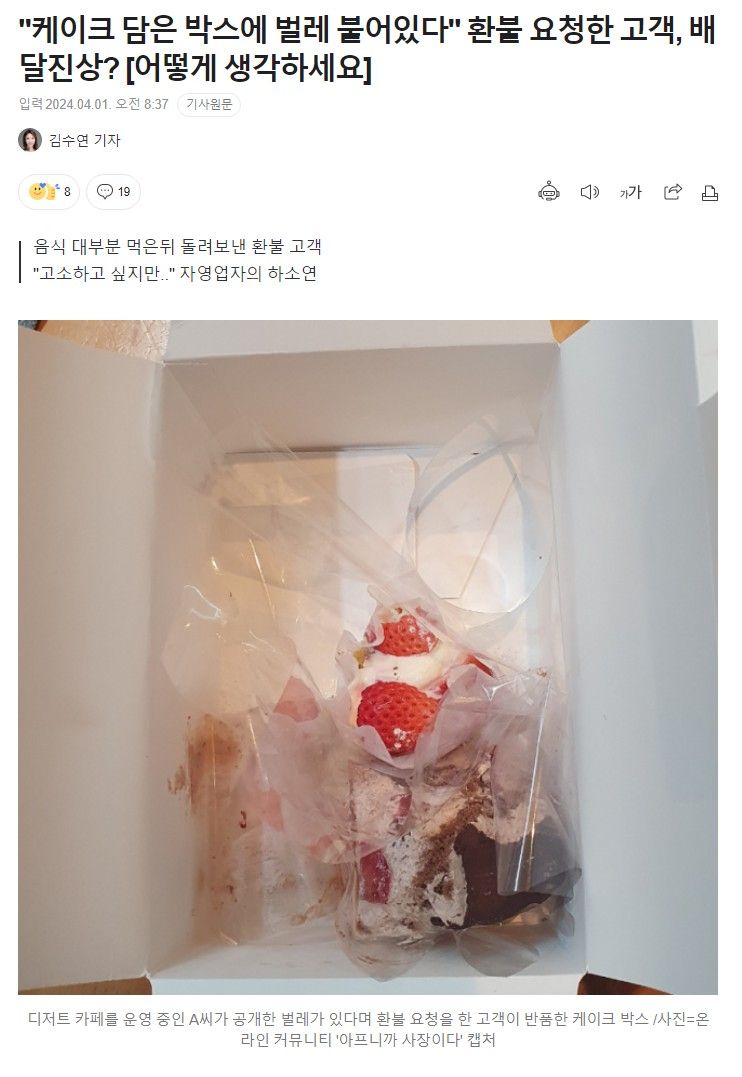Viewport: 742px width, 1077px height.
Task: Share this article
Action: click(672, 192)
